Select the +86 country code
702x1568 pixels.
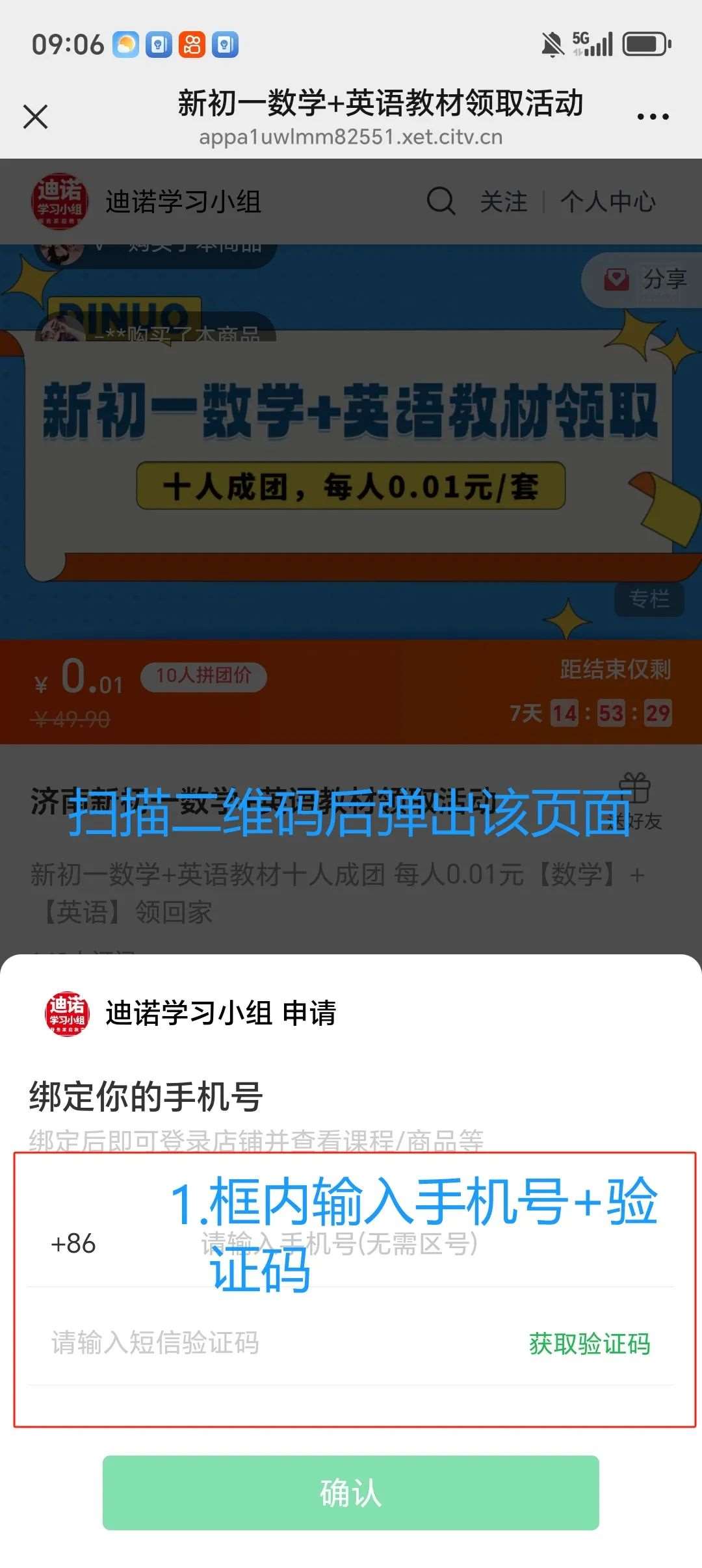tap(73, 1244)
